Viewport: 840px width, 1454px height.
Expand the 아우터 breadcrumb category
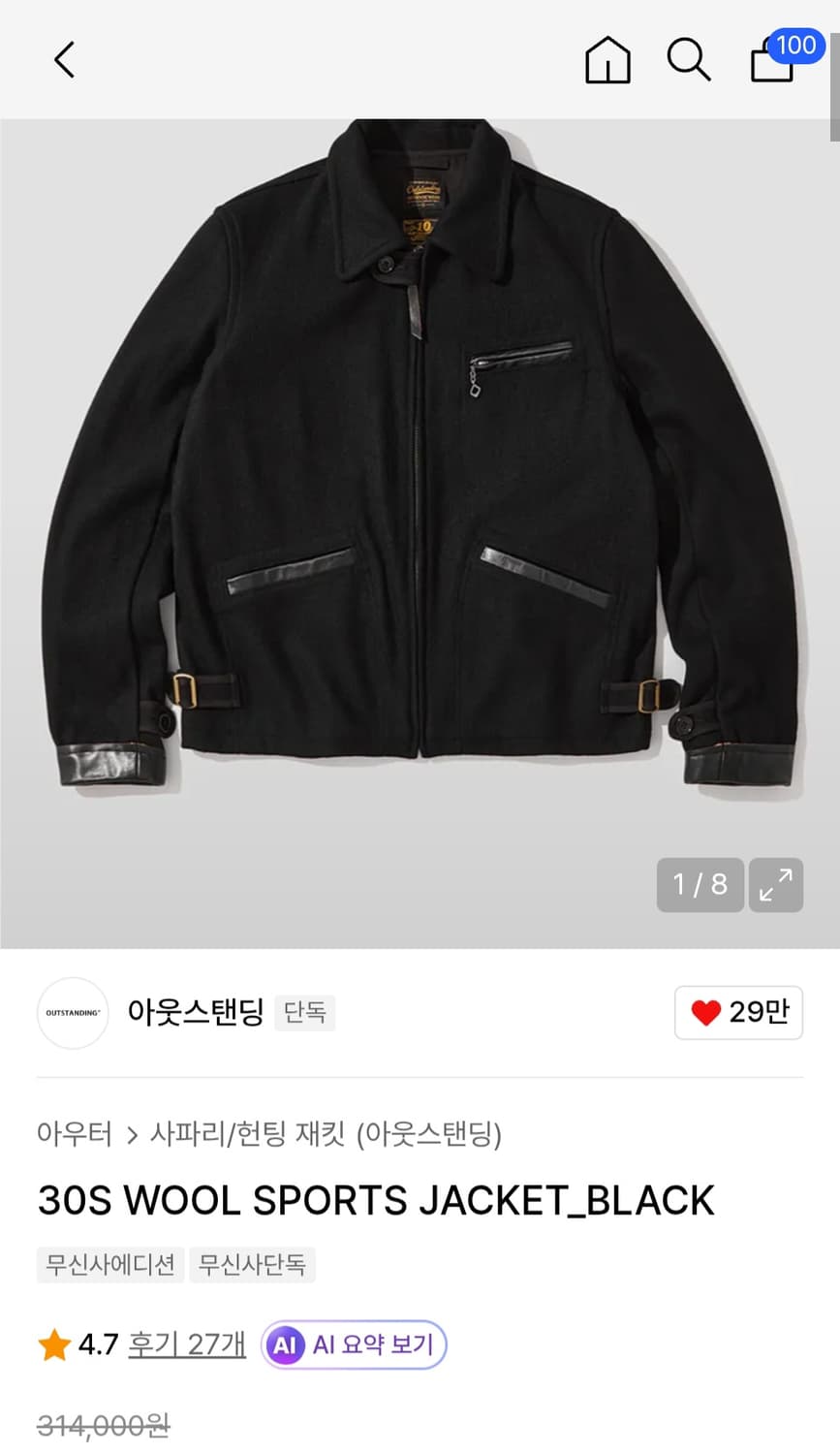click(x=75, y=1133)
